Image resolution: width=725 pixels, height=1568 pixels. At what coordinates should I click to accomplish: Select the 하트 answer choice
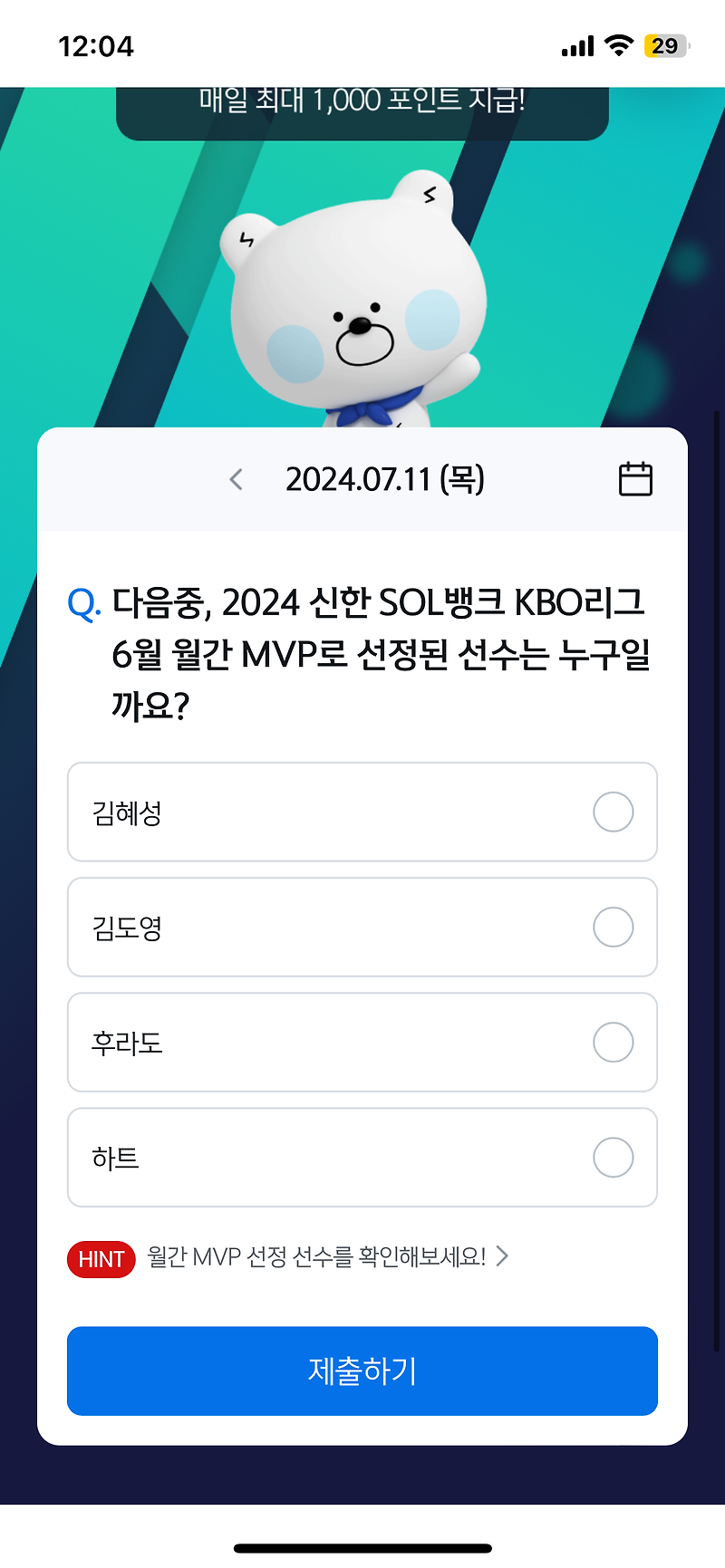pos(362,1158)
